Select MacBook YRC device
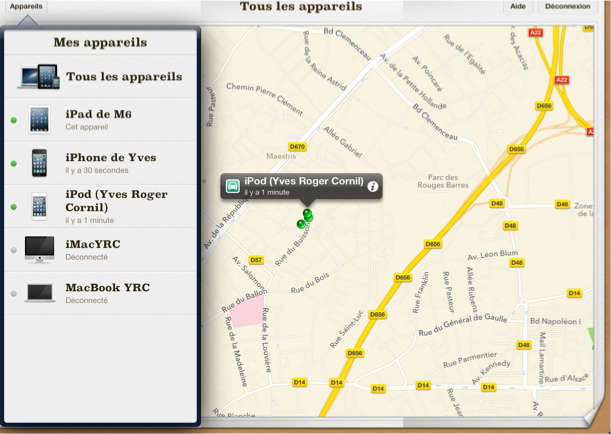 coord(102,292)
